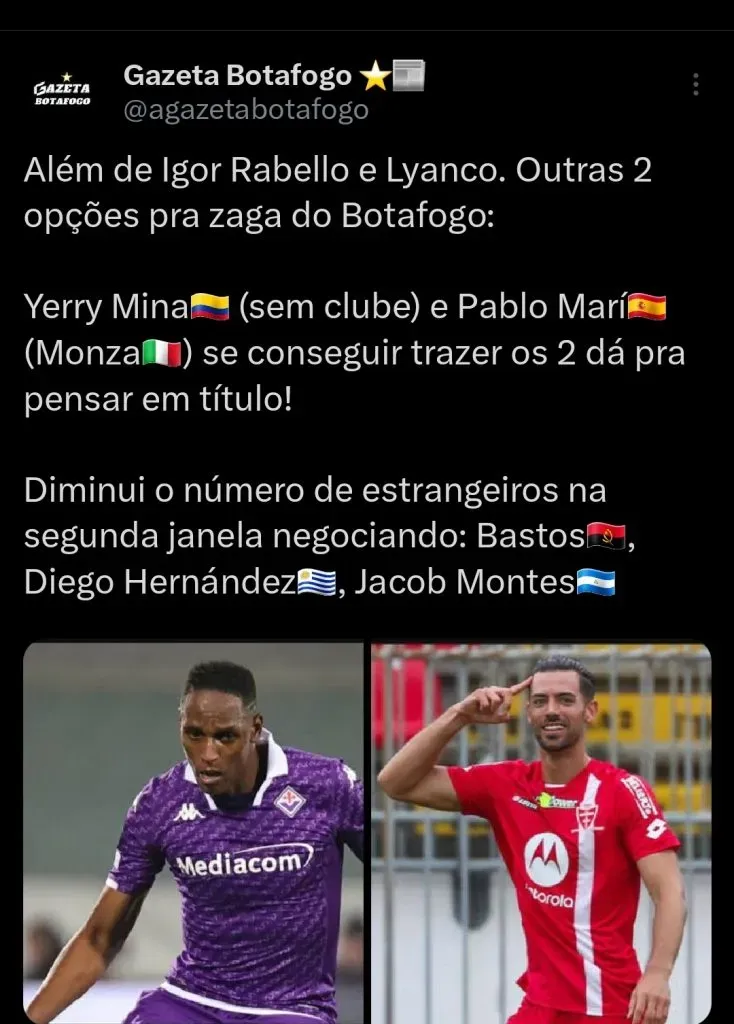Open the @agazetabotafogo account name
The height and width of the screenshot is (1024, 734).
pos(245,110)
